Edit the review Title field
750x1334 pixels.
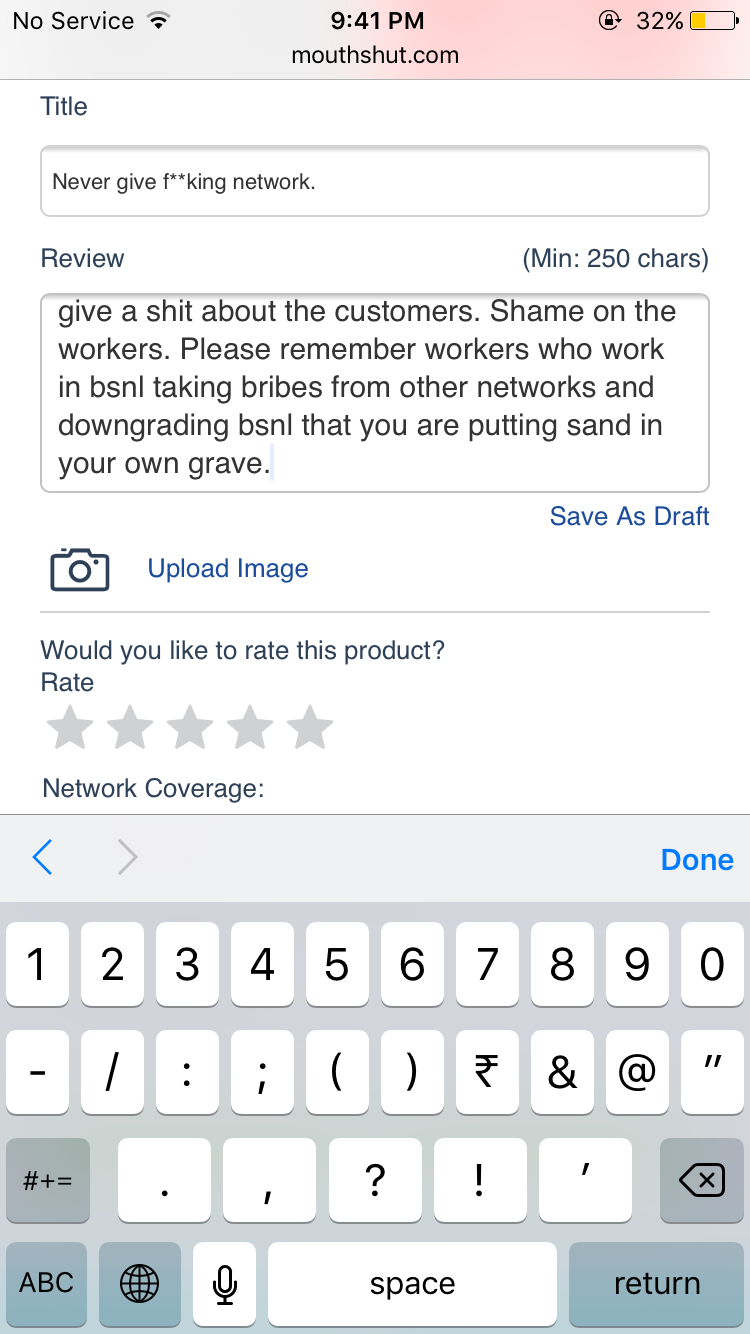point(374,181)
